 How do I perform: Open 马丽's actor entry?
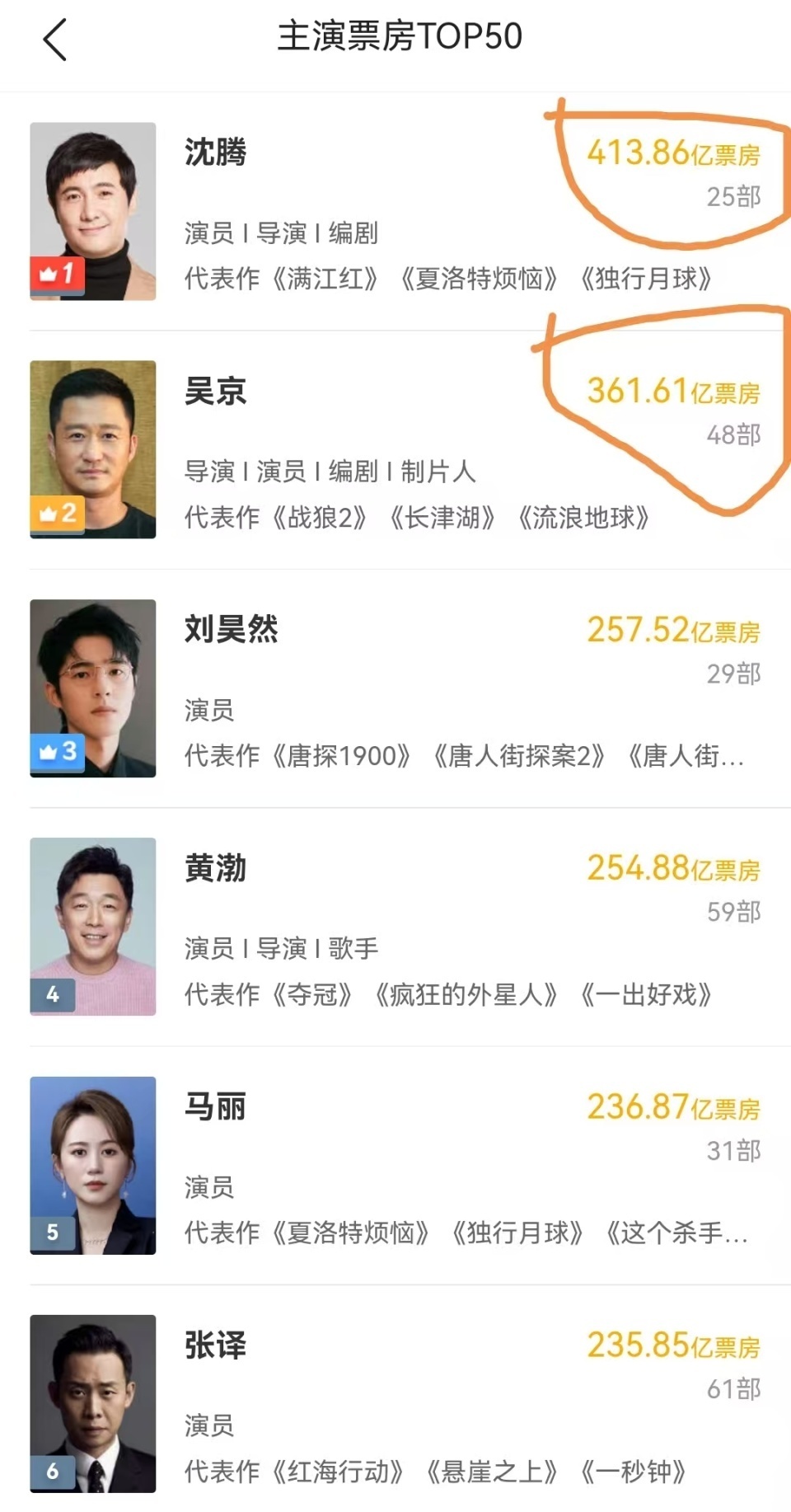[x=395, y=1165]
